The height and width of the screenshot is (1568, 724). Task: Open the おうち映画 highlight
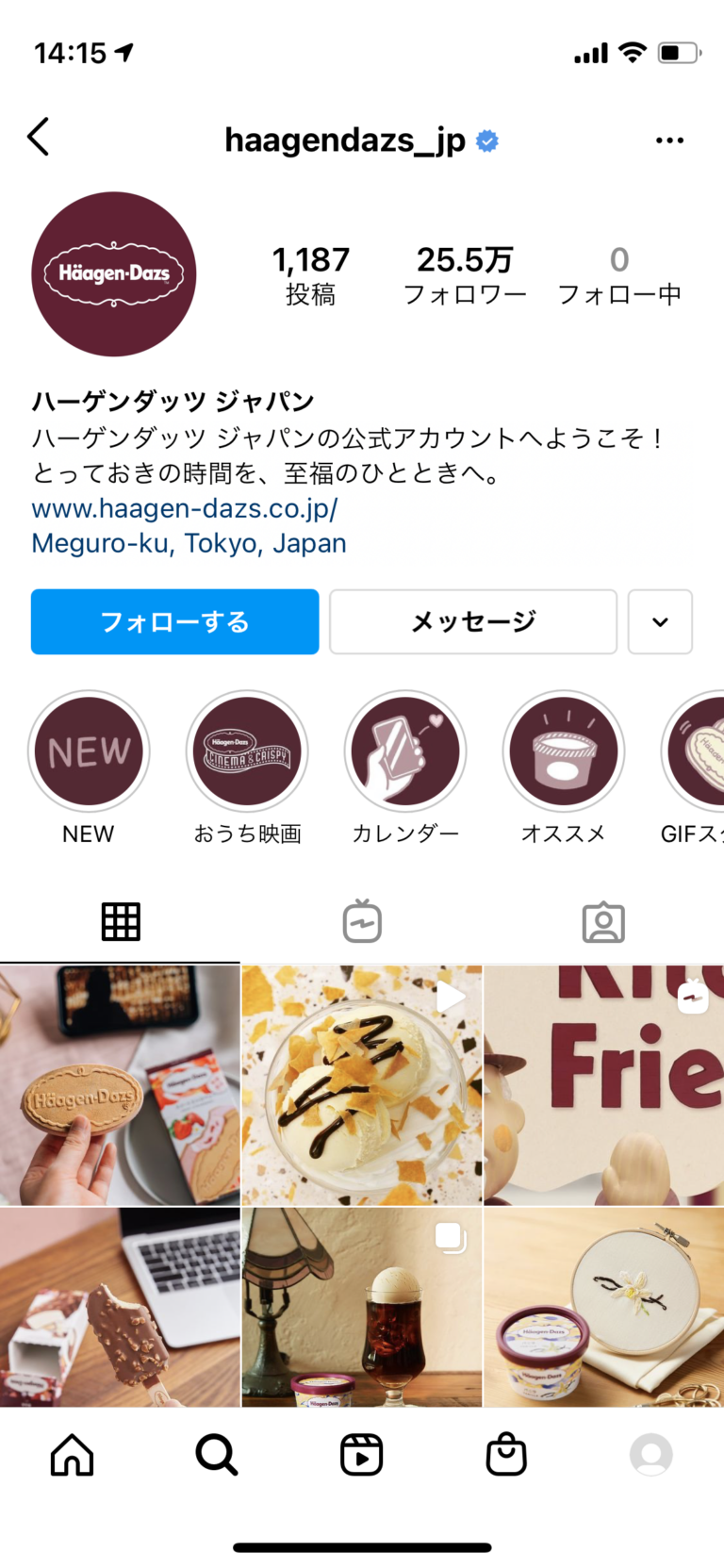[247, 751]
